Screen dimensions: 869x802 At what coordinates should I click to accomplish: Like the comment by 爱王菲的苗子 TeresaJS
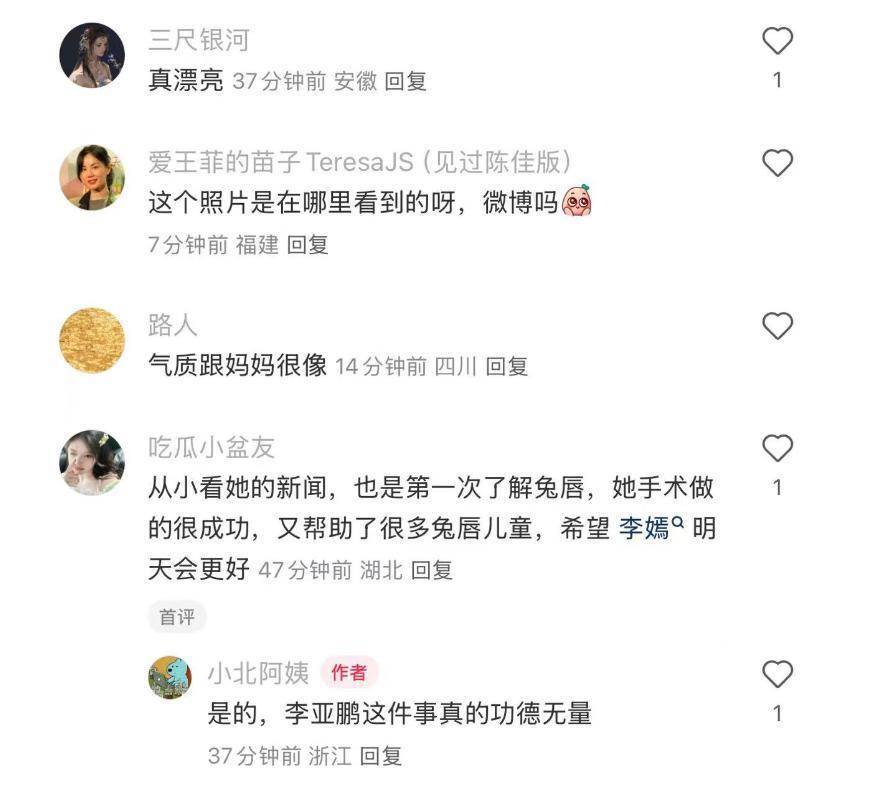777,163
